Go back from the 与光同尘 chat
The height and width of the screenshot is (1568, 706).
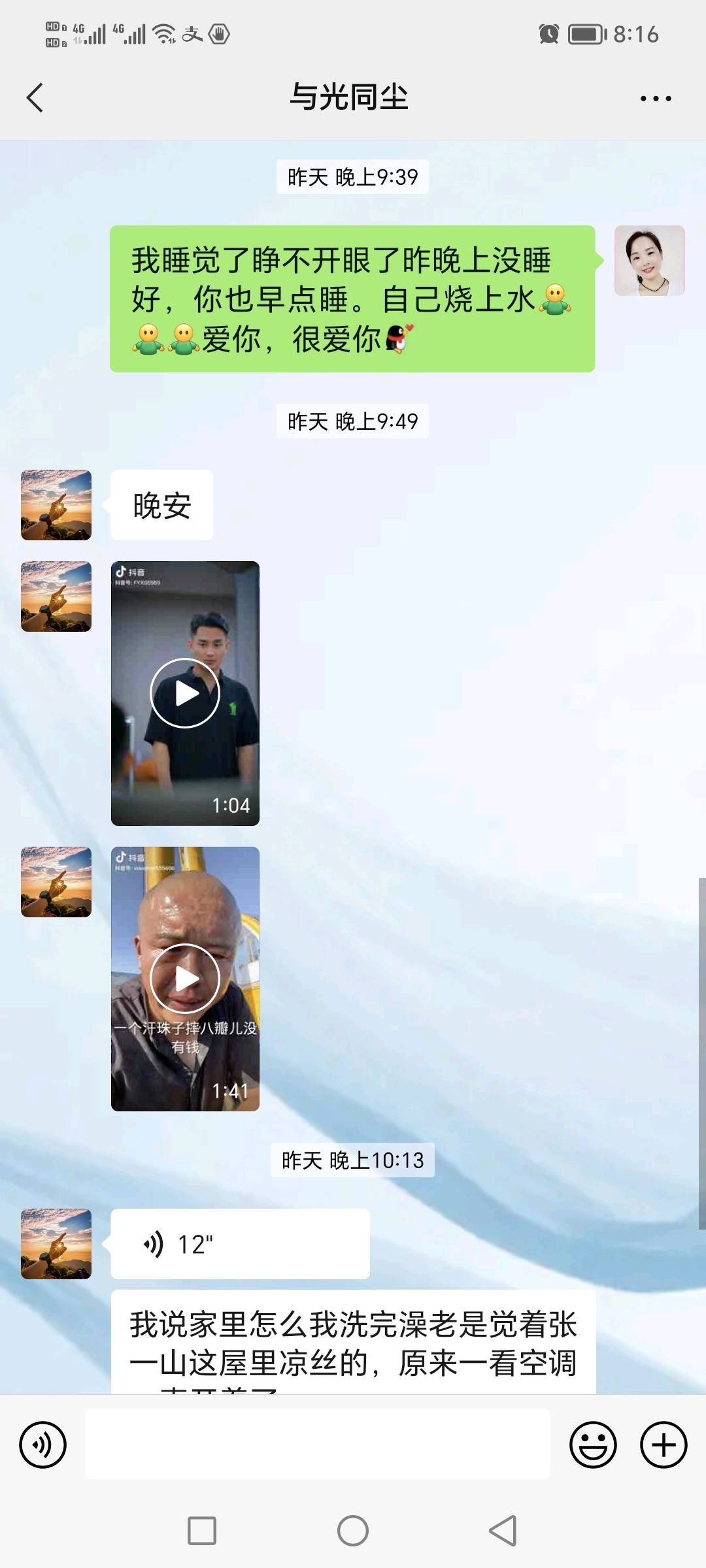(35, 98)
